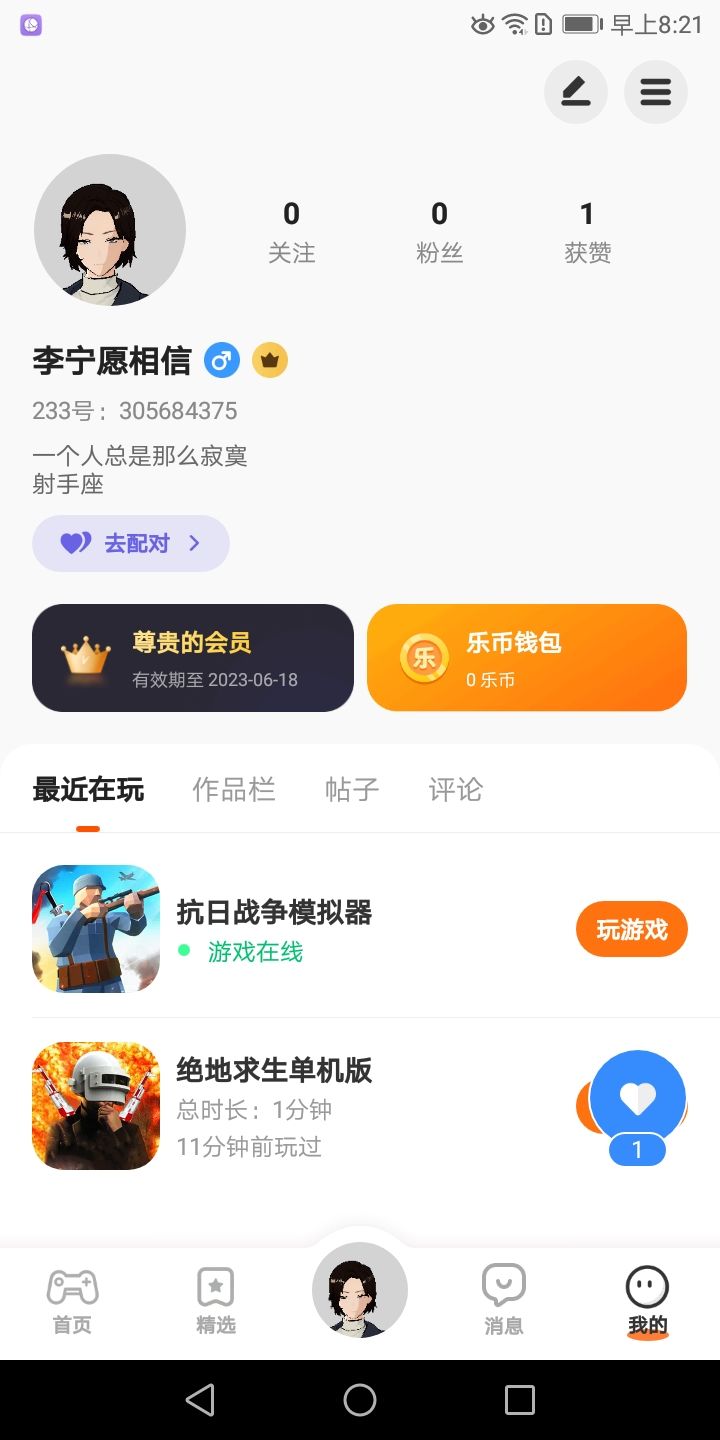View the 关注 following list
The image size is (720, 1440).
tap(291, 231)
